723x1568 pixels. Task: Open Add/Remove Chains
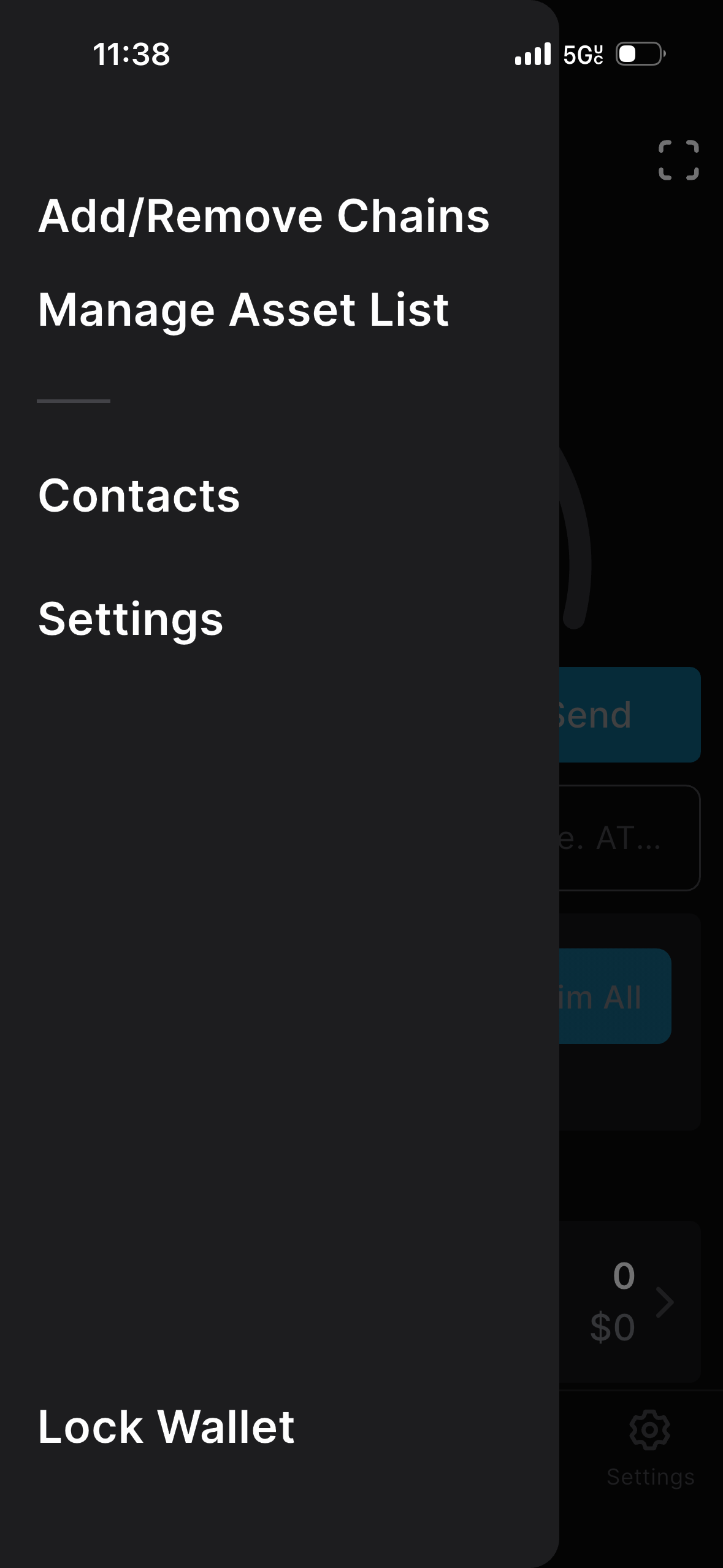(264, 217)
